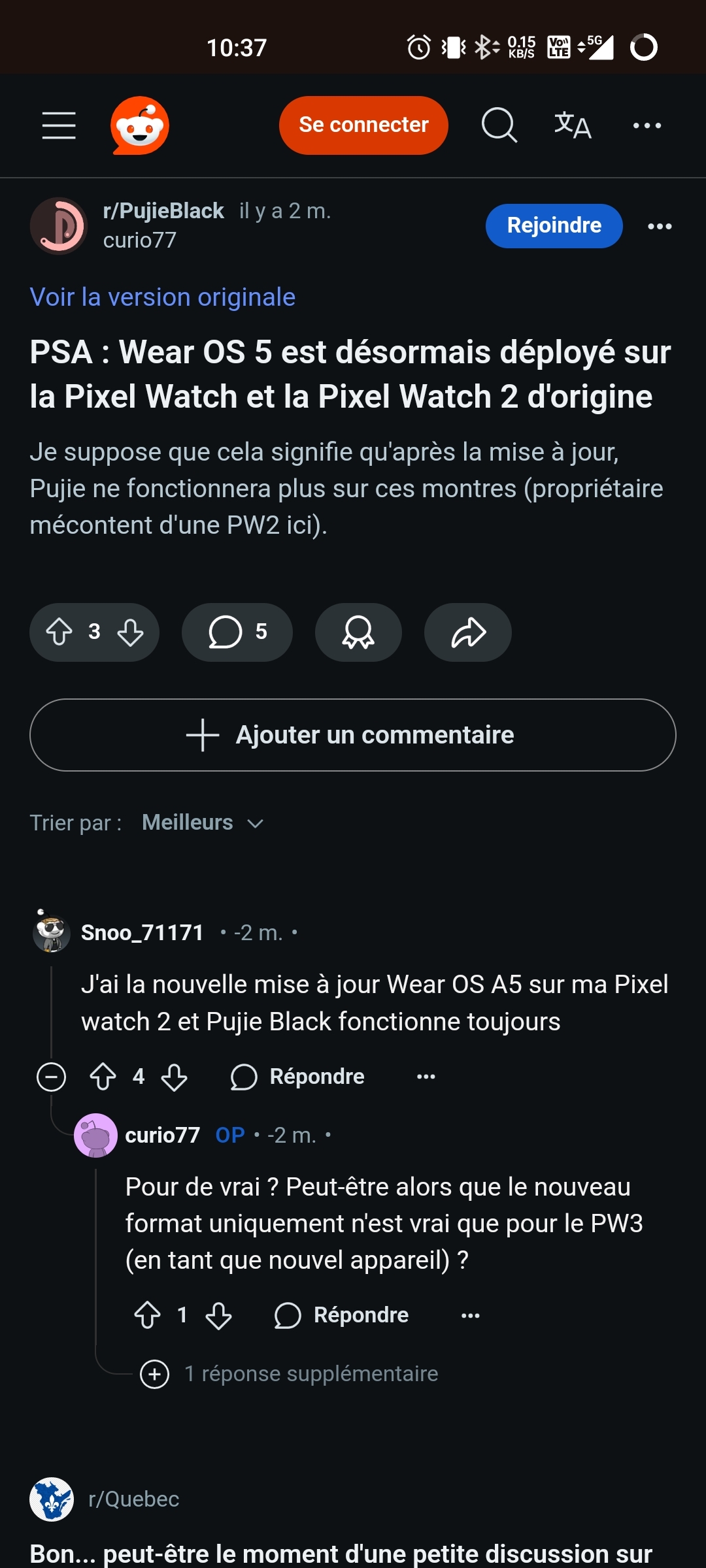
Task: Open the hamburger navigation menu
Action: tap(59, 125)
